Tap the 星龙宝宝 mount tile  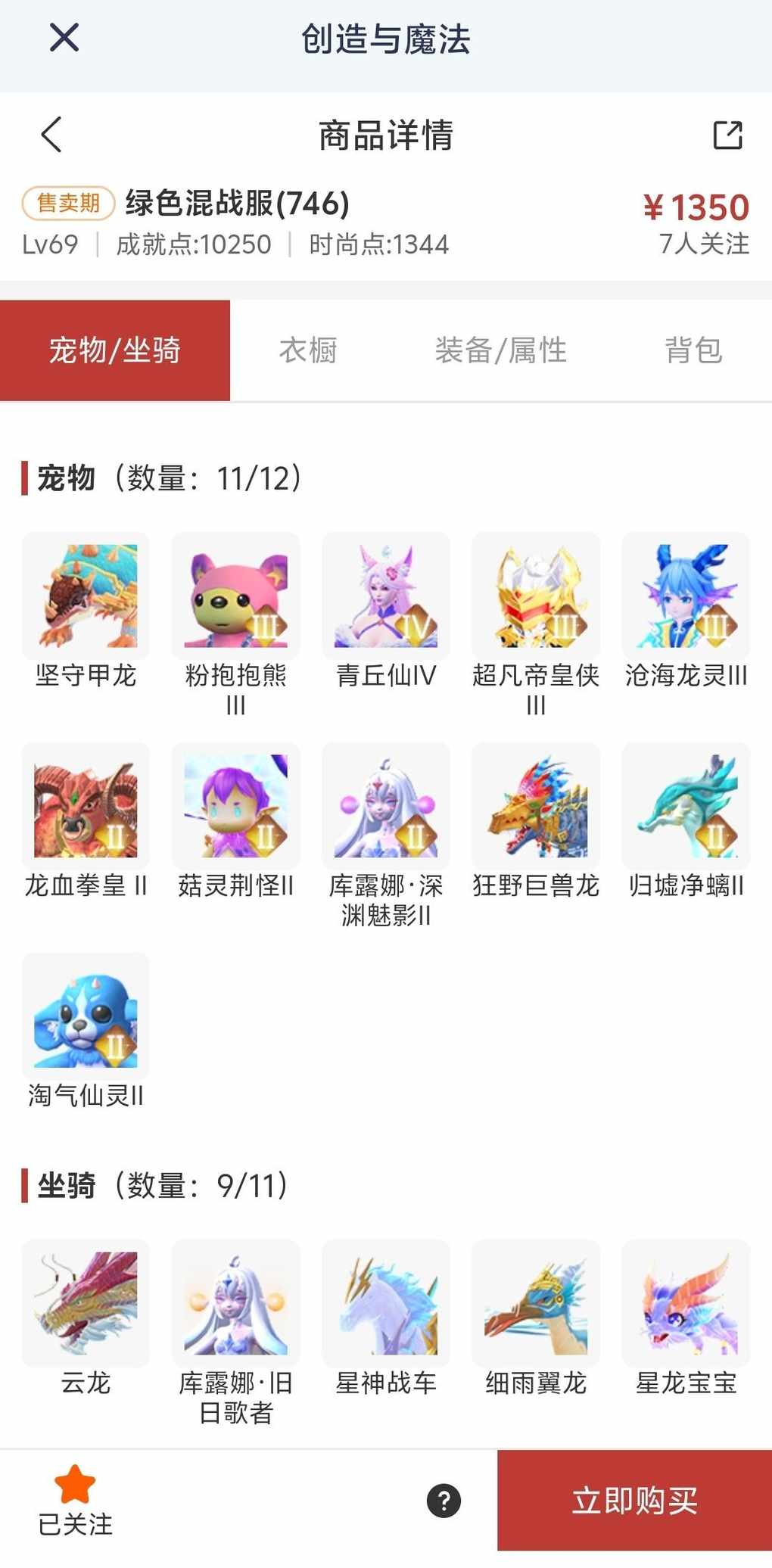coord(686,1303)
